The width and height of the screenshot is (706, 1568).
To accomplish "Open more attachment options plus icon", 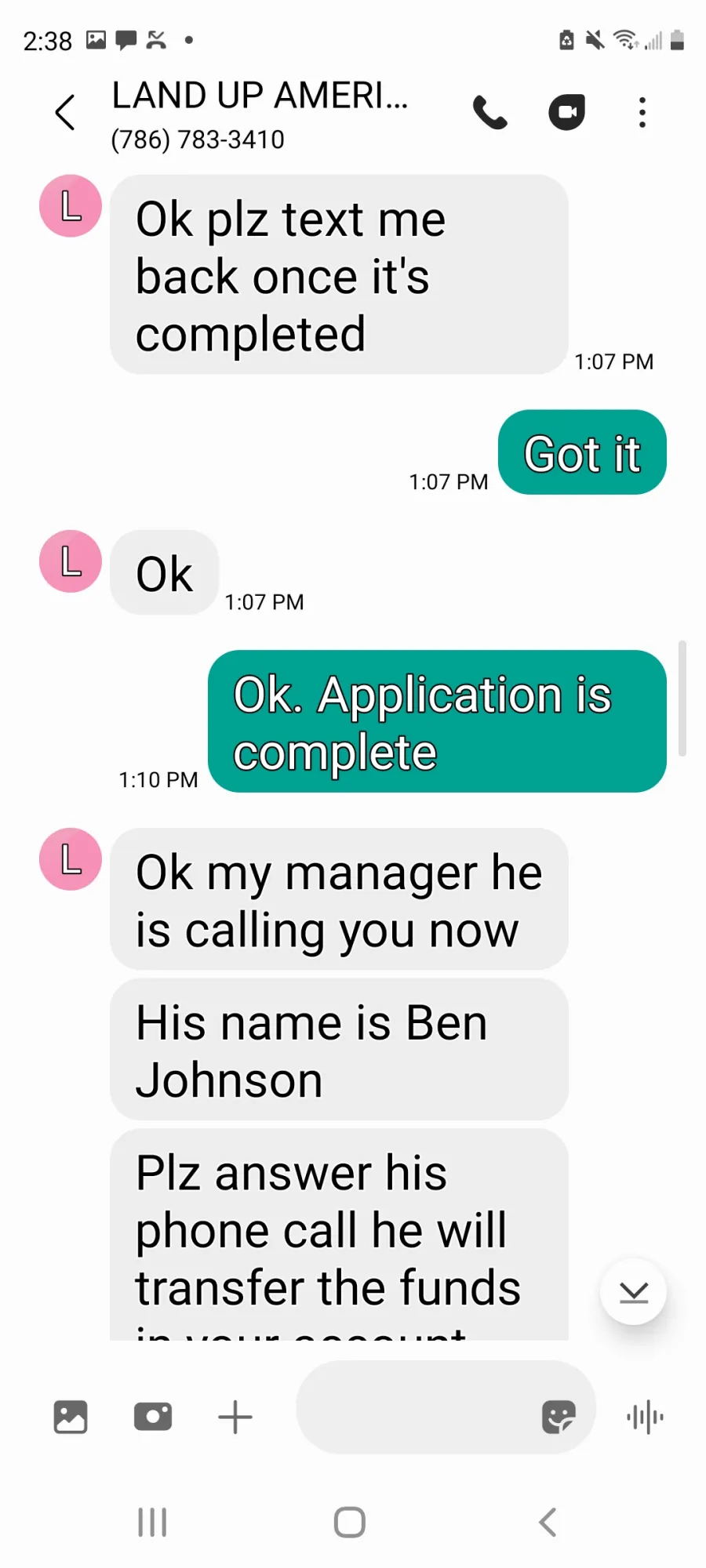I will point(235,1417).
